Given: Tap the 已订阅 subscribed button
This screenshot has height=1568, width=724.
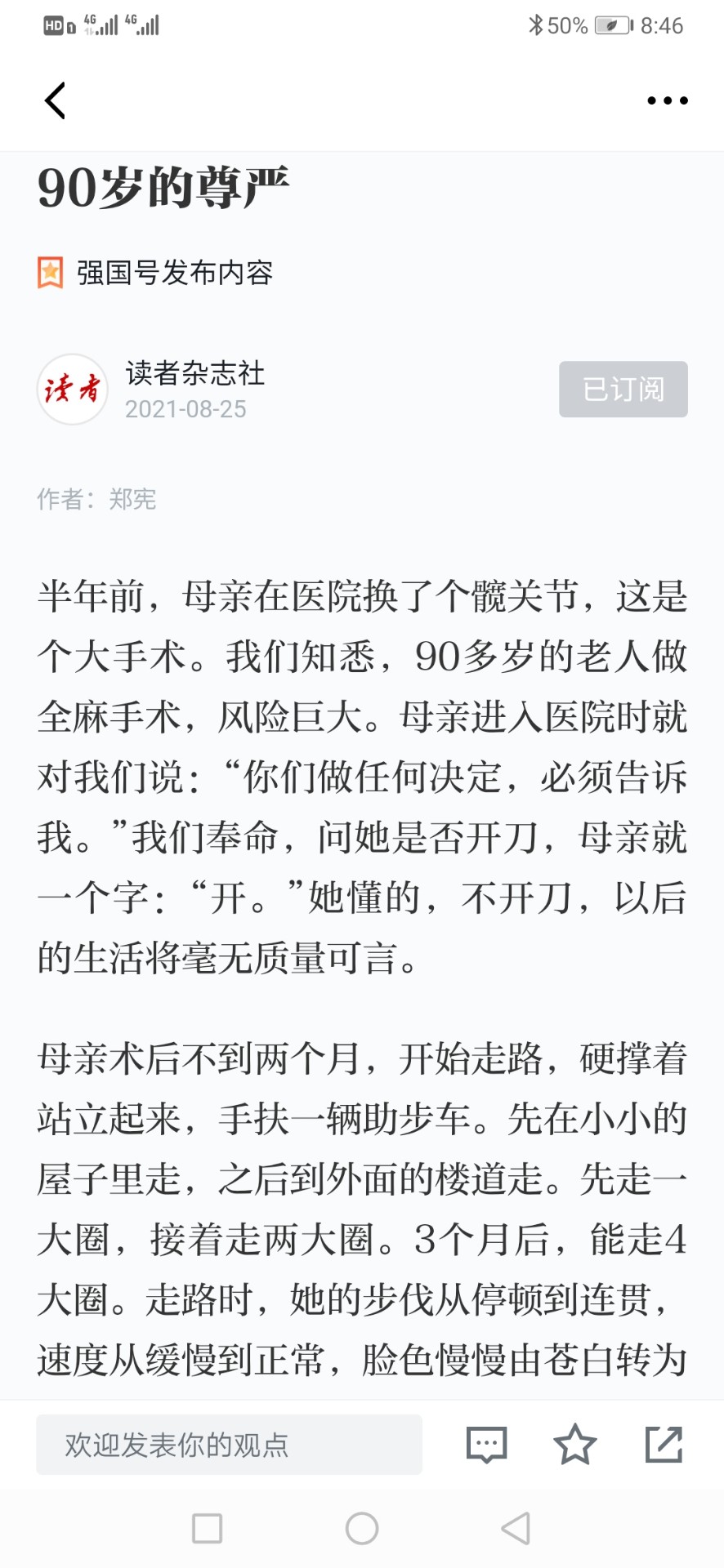Looking at the screenshot, I should (623, 390).
